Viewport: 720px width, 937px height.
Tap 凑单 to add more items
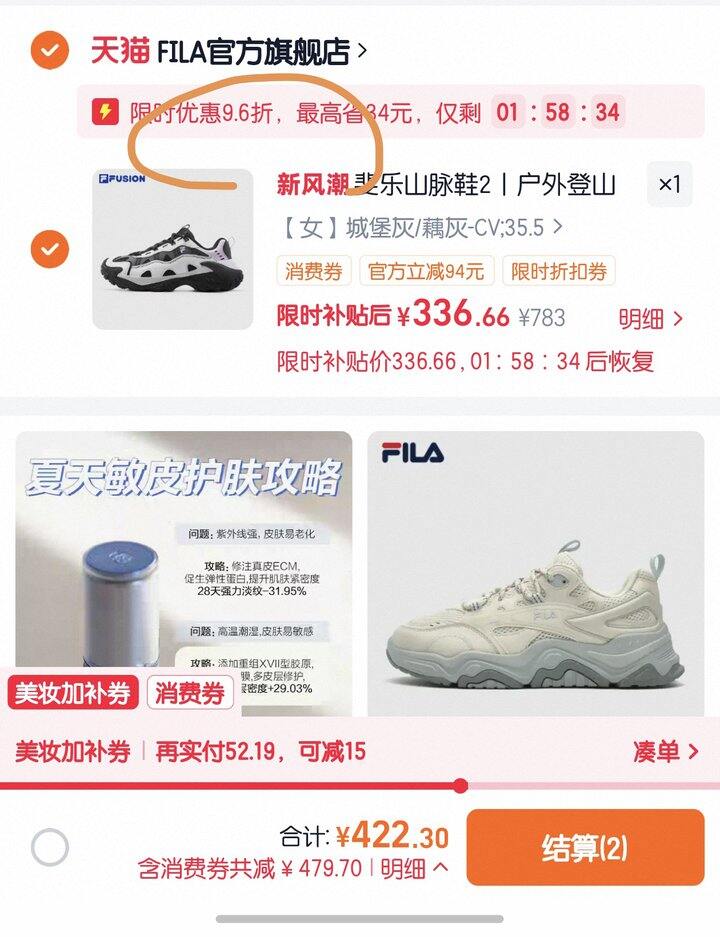[x=666, y=751]
